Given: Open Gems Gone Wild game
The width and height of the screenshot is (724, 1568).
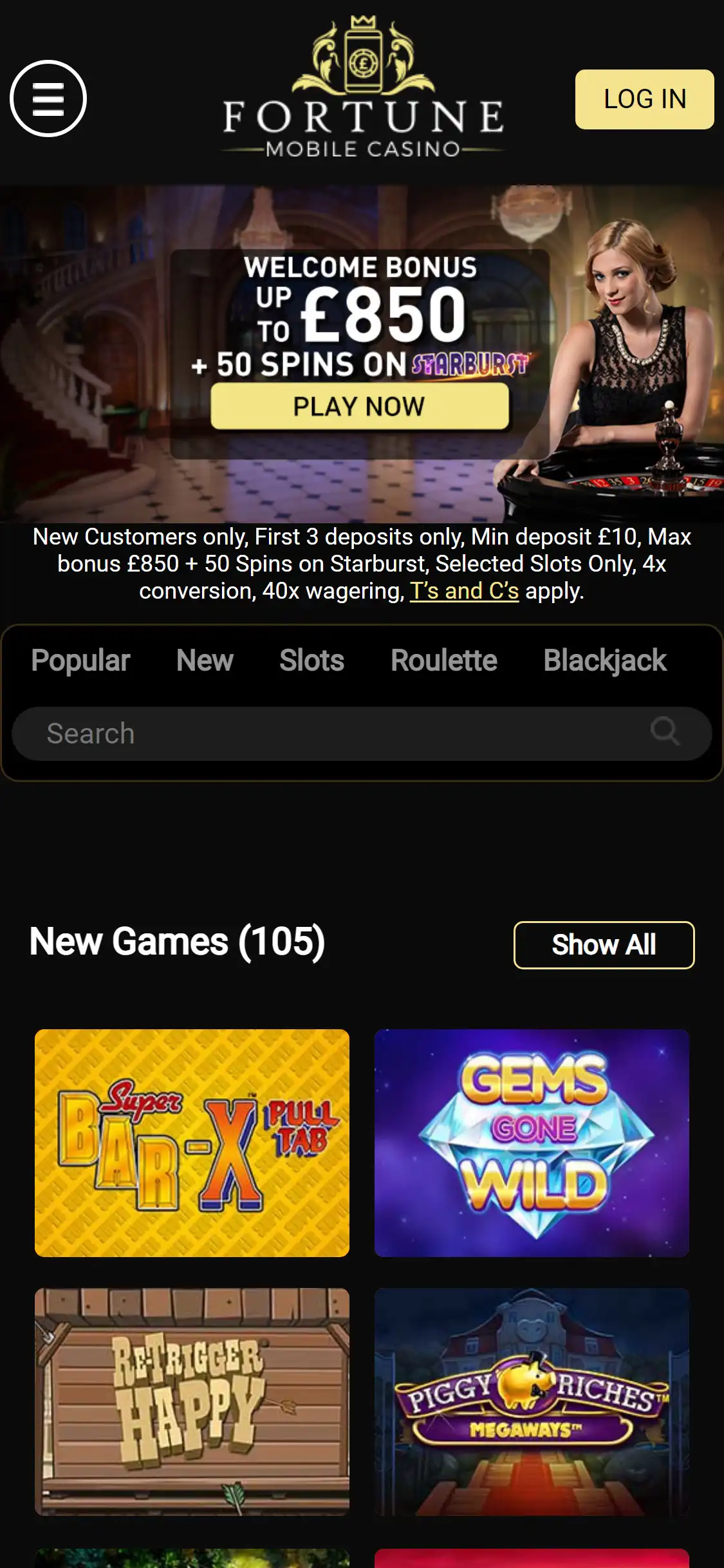Looking at the screenshot, I should point(532,1143).
